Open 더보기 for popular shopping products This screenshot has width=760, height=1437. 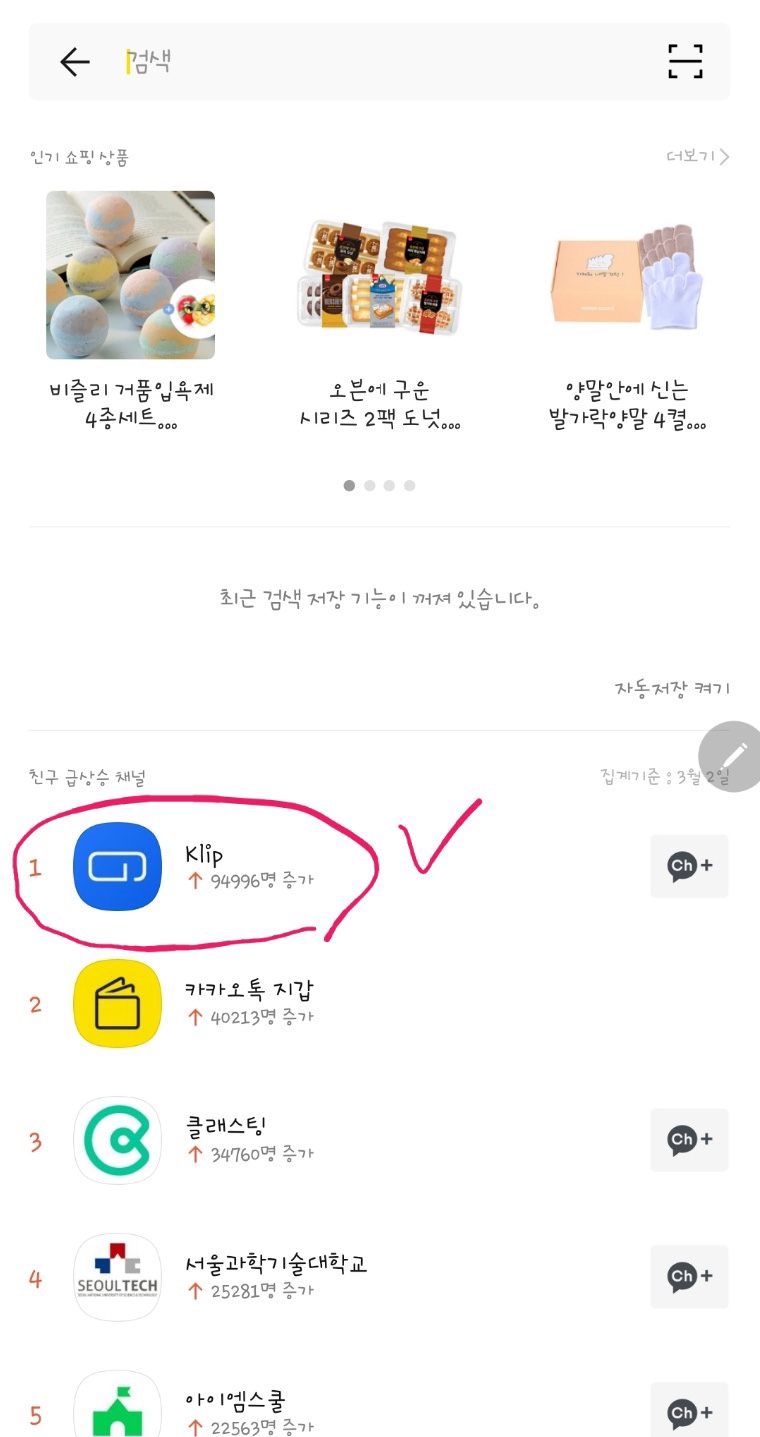pyautogui.click(x=697, y=157)
